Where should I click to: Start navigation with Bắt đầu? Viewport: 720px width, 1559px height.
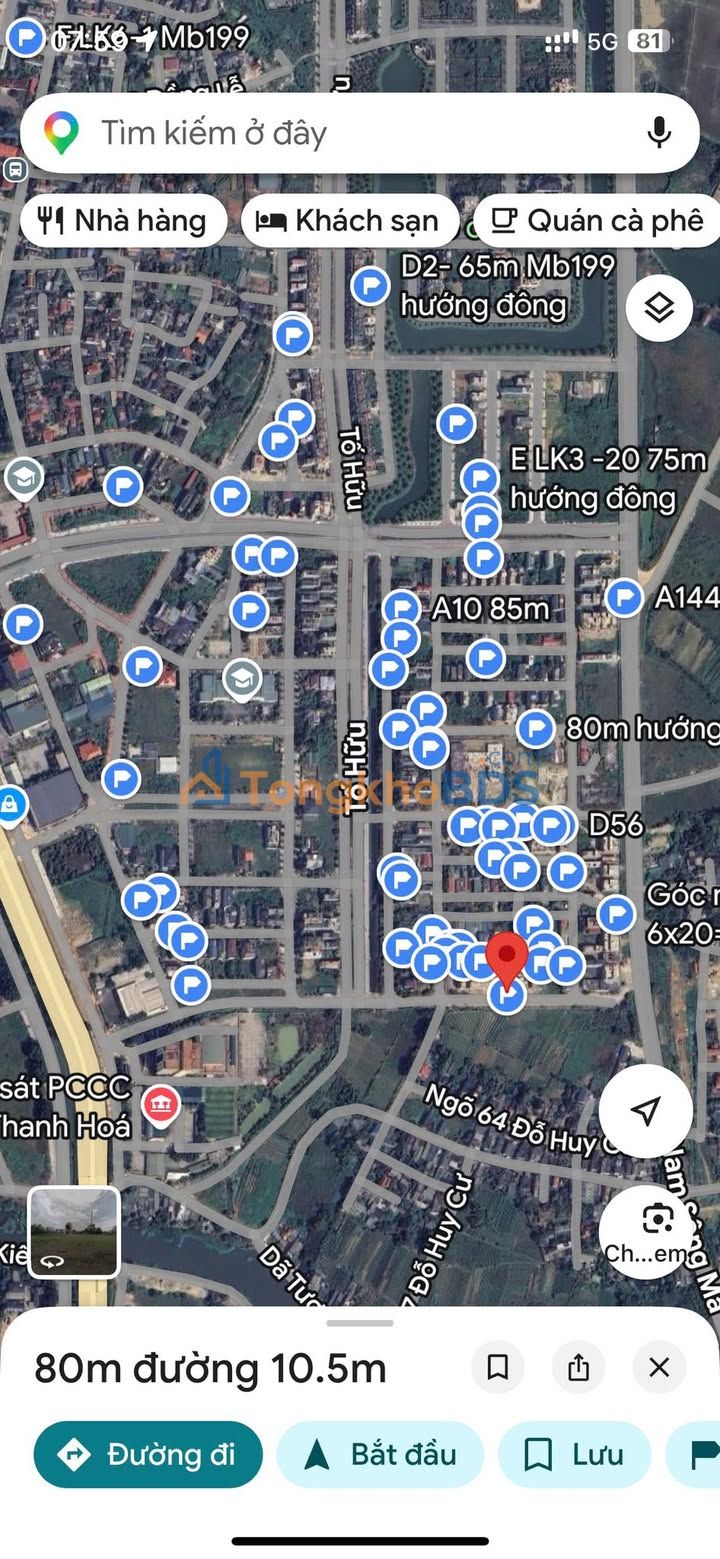click(x=380, y=1454)
